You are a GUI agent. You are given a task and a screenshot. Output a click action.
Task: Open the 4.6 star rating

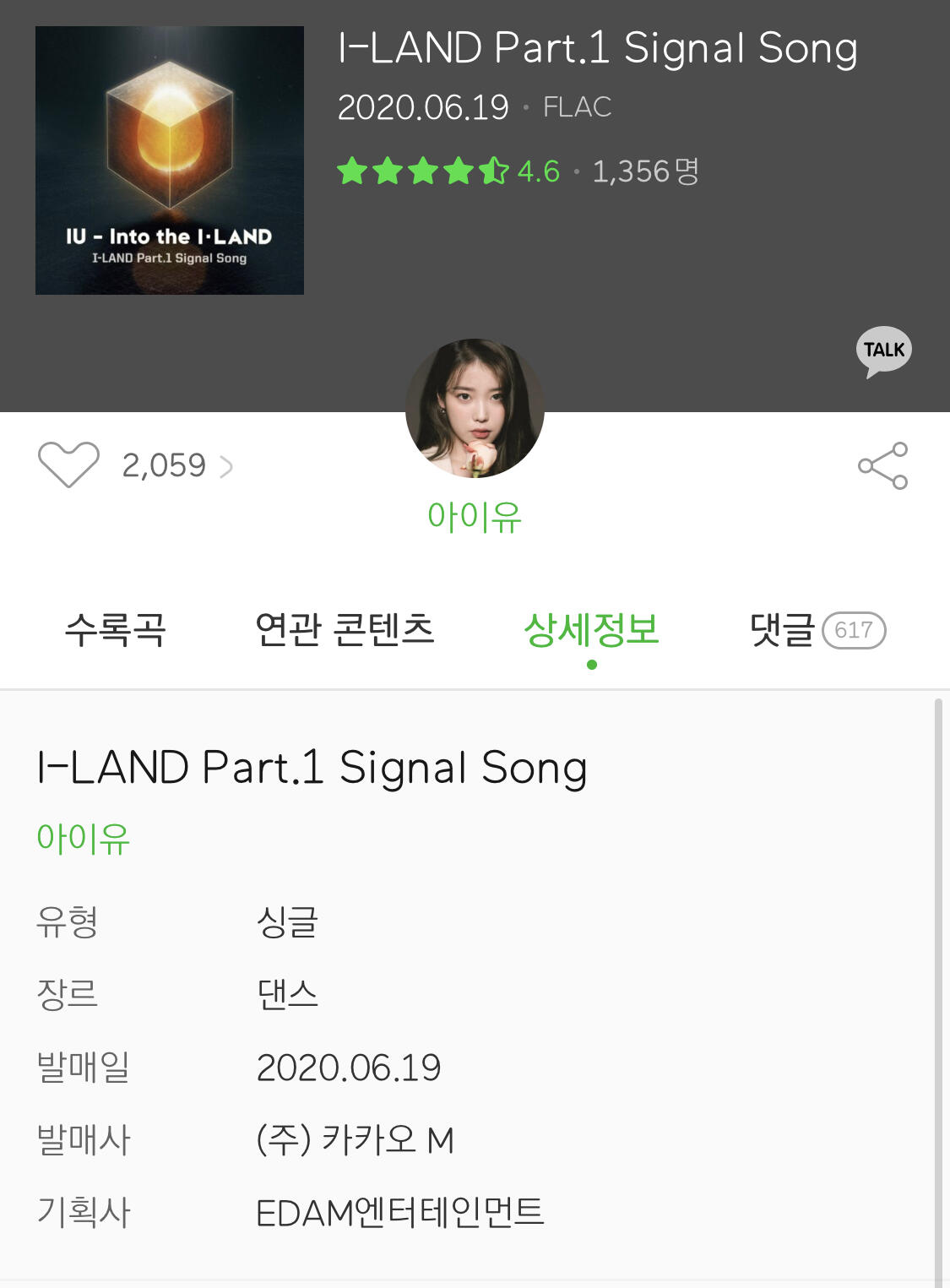pyautogui.click(x=448, y=171)
